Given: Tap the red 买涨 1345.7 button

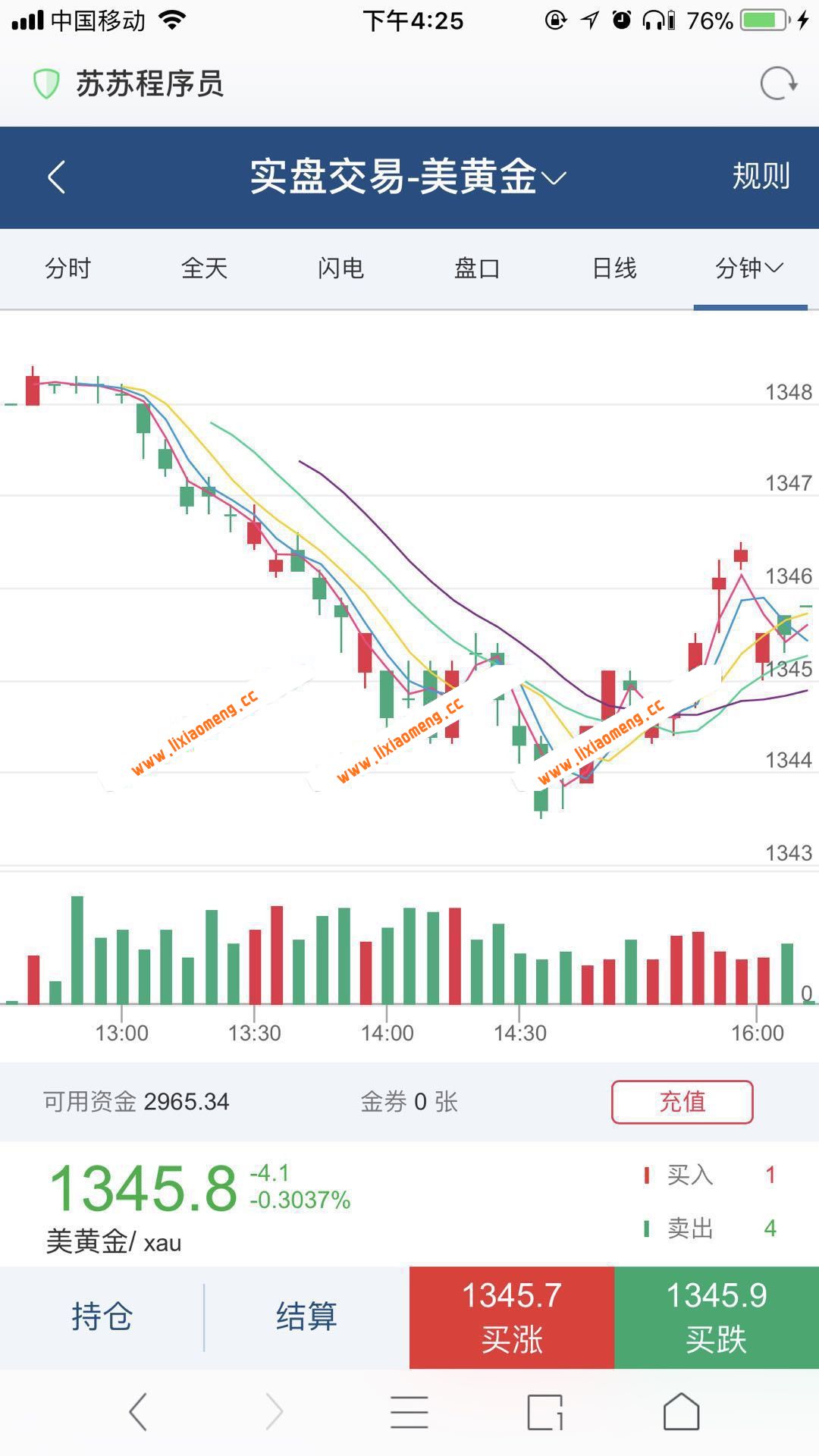Looking at the screenshot, I should (511, 1318).
